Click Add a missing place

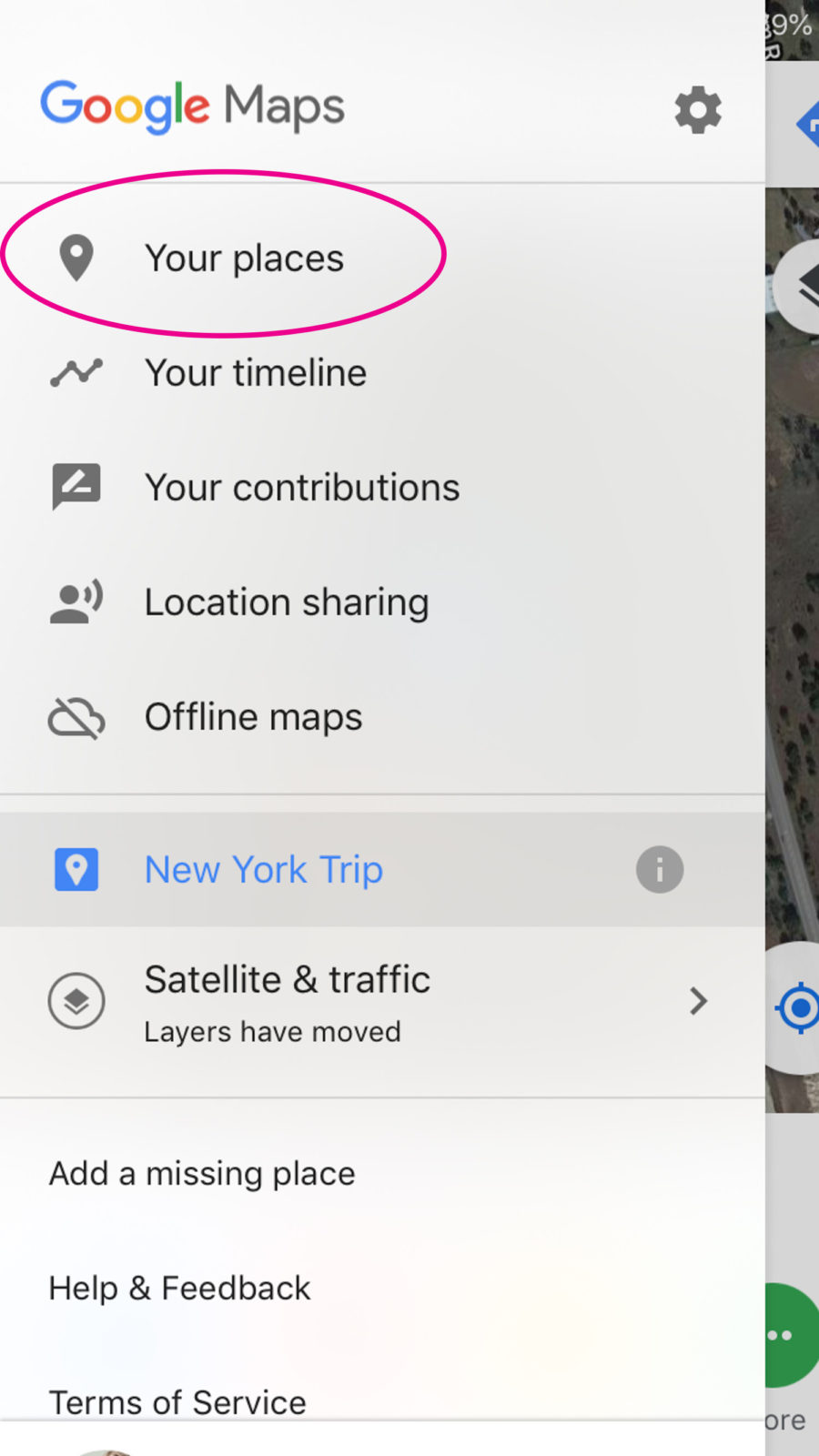[201, 1173]
